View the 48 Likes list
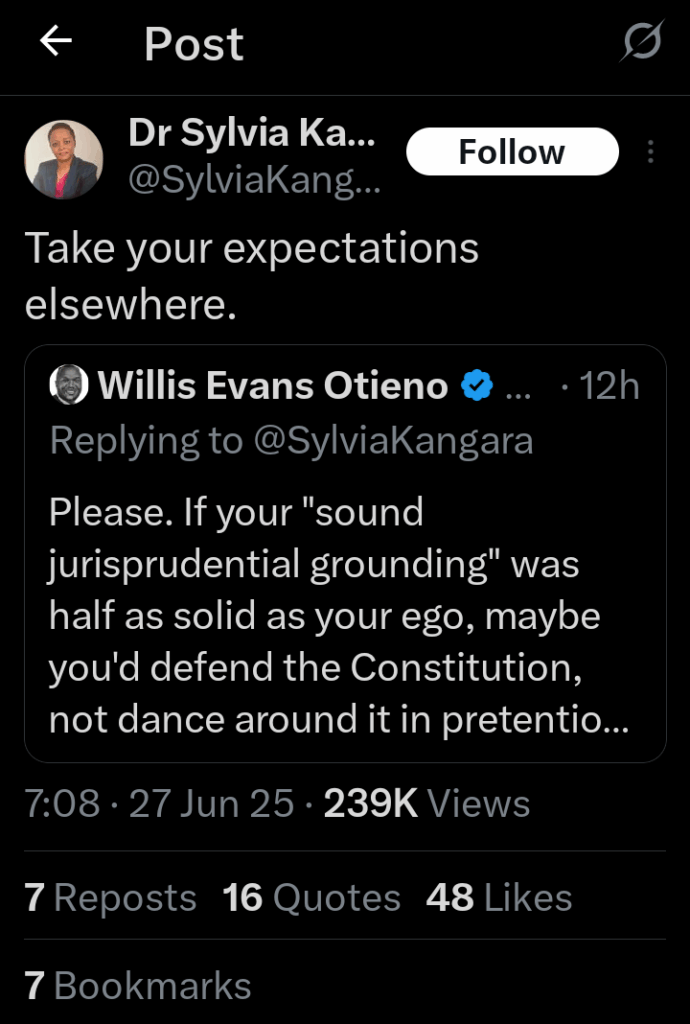This screenshot has width=690, height=1024. pos(498,897)
